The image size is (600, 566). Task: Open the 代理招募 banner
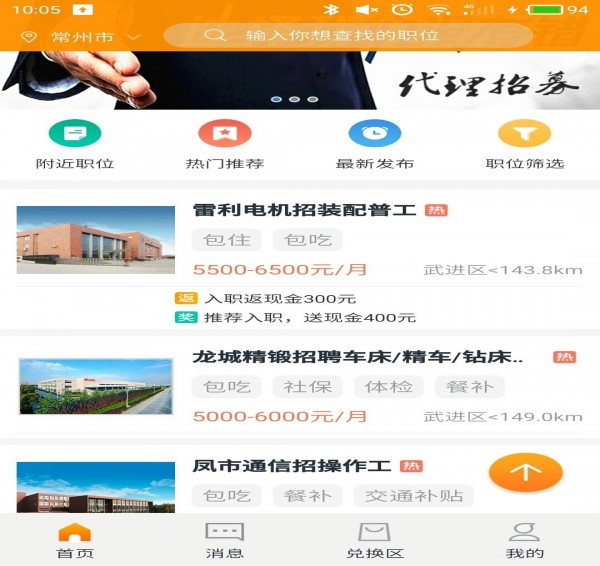(300, 80)
